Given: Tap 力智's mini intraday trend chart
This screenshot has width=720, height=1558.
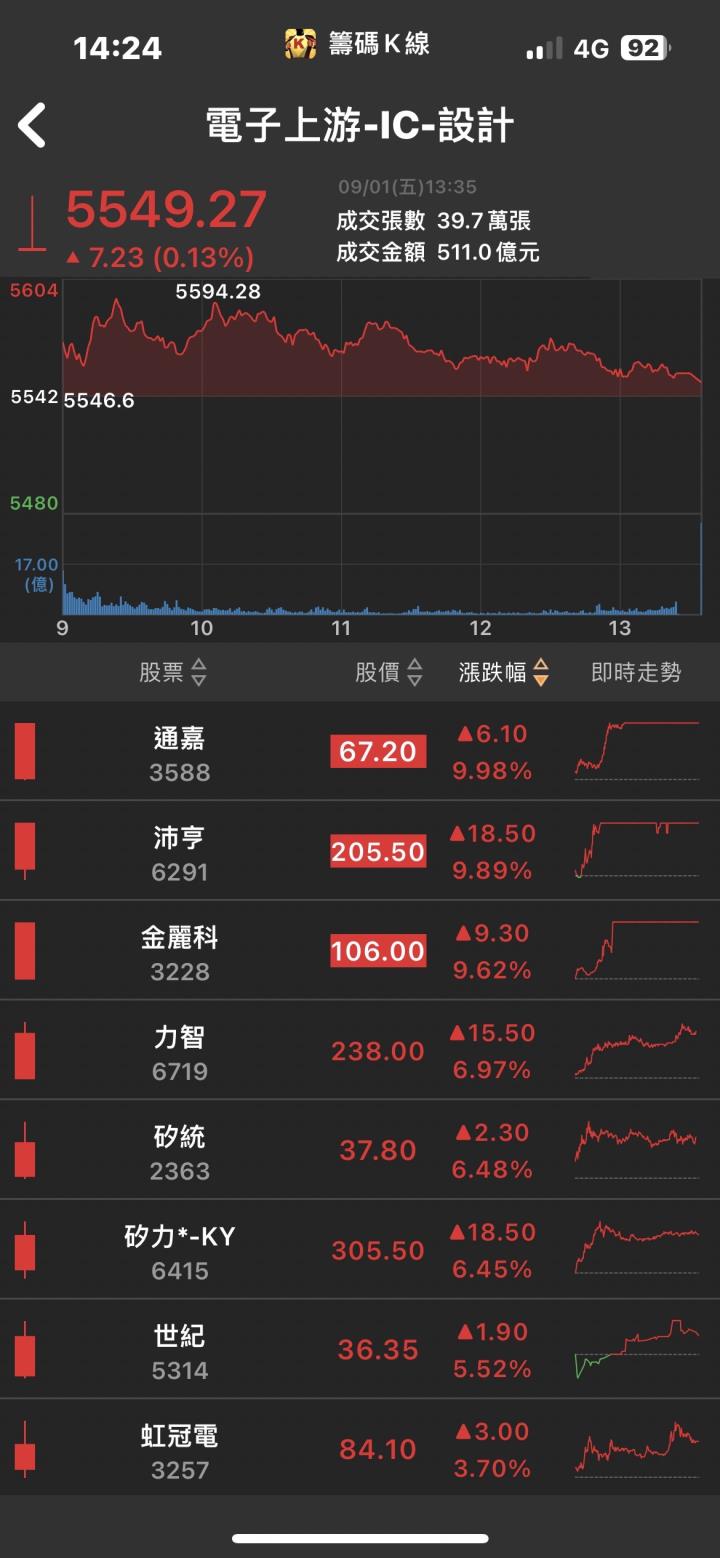Looking at the screenshot, I should tap(637, 1050).
